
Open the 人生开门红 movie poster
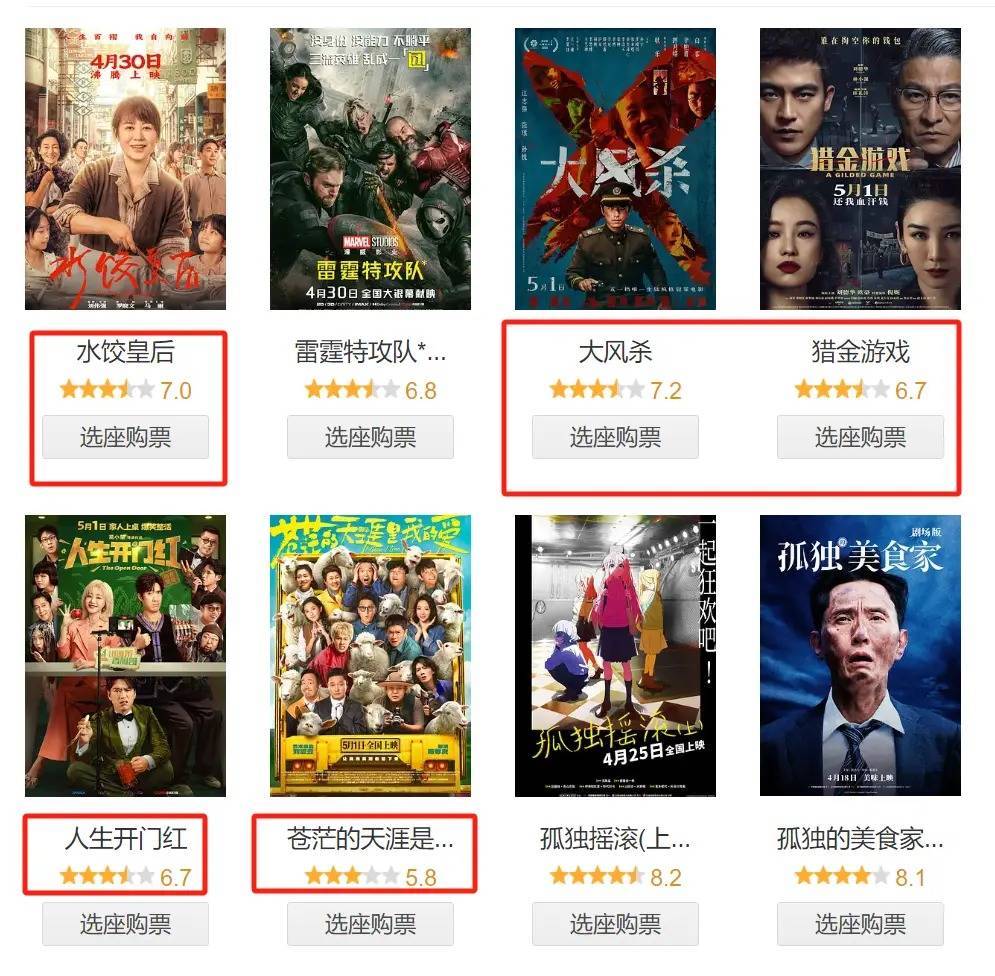coord(125,655)
